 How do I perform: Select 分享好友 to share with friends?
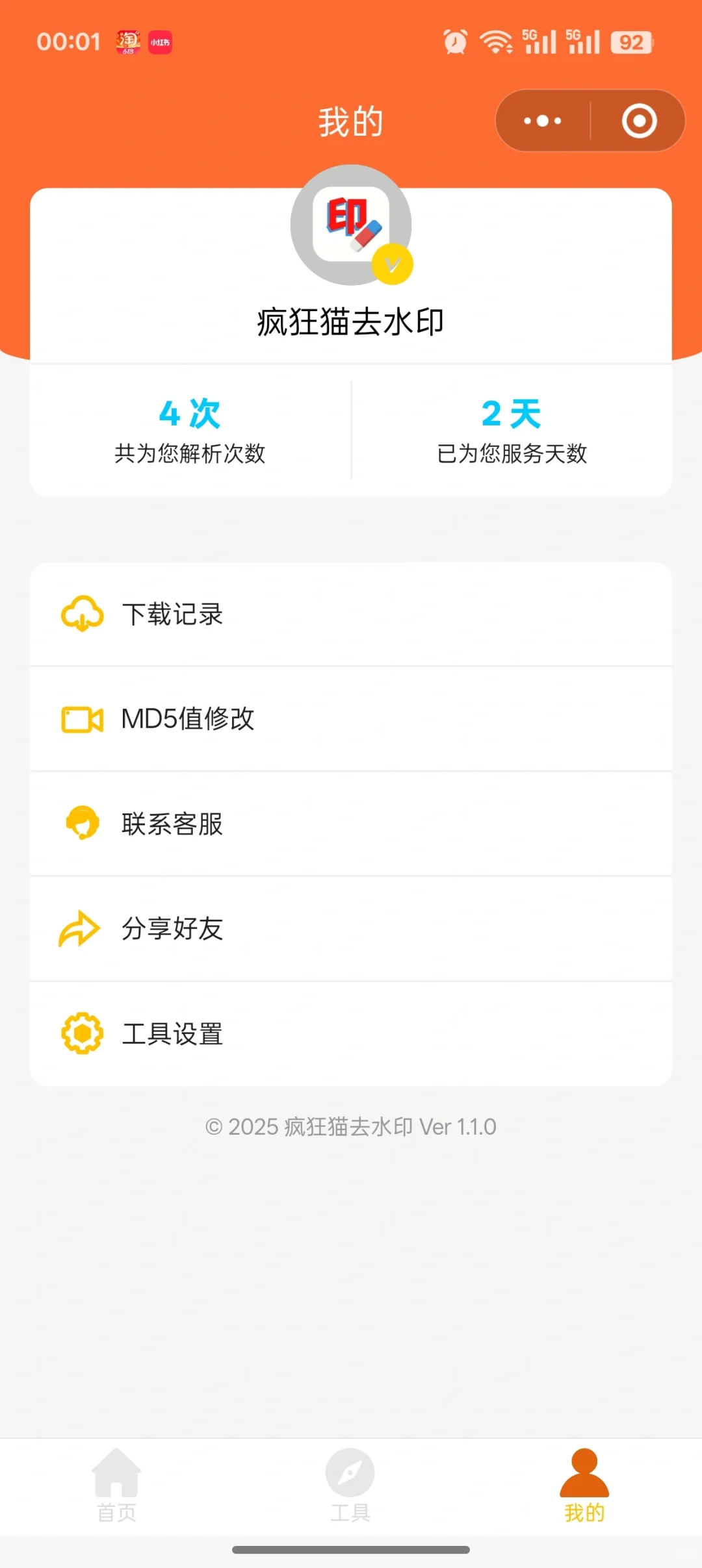tap(351, 929)
